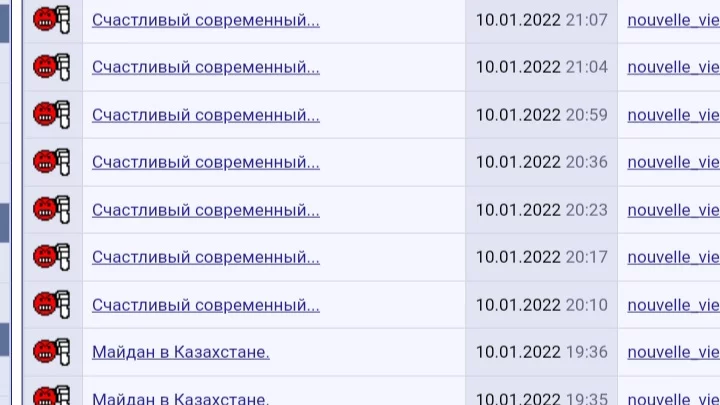View nouvelle_vie profile in the 20:59 row
Image resolution: width=720 pixels, height=405 pixels.
tap(673, 115)
